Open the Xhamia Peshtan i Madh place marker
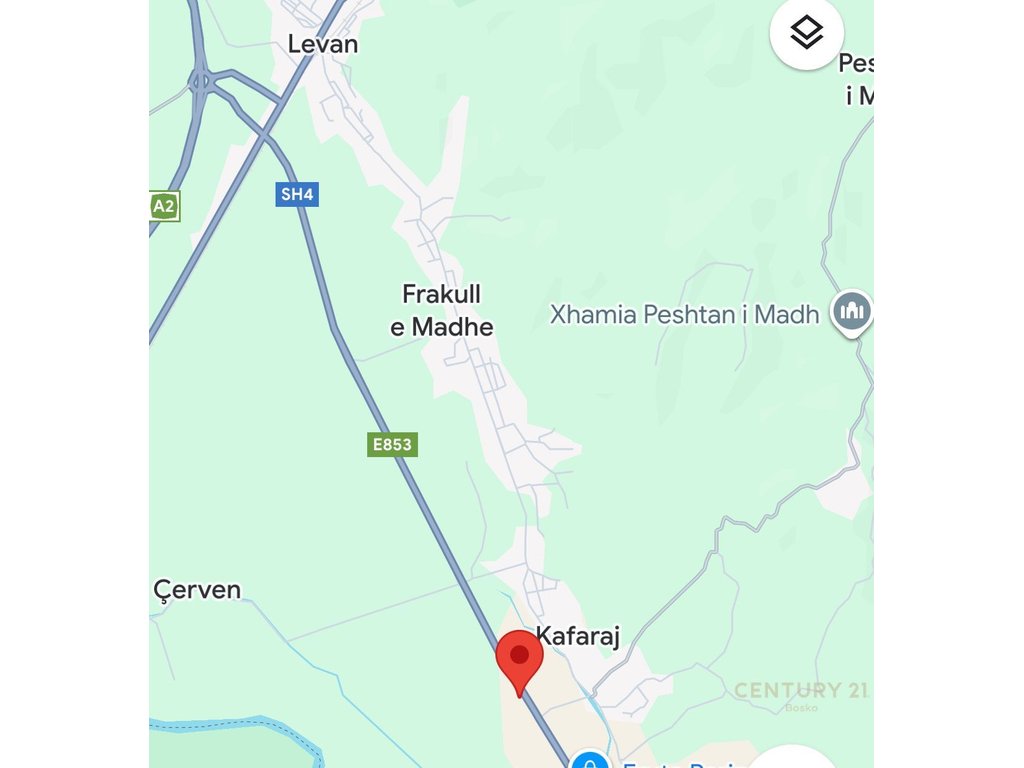1024x768 pixels. click(852, 311)
